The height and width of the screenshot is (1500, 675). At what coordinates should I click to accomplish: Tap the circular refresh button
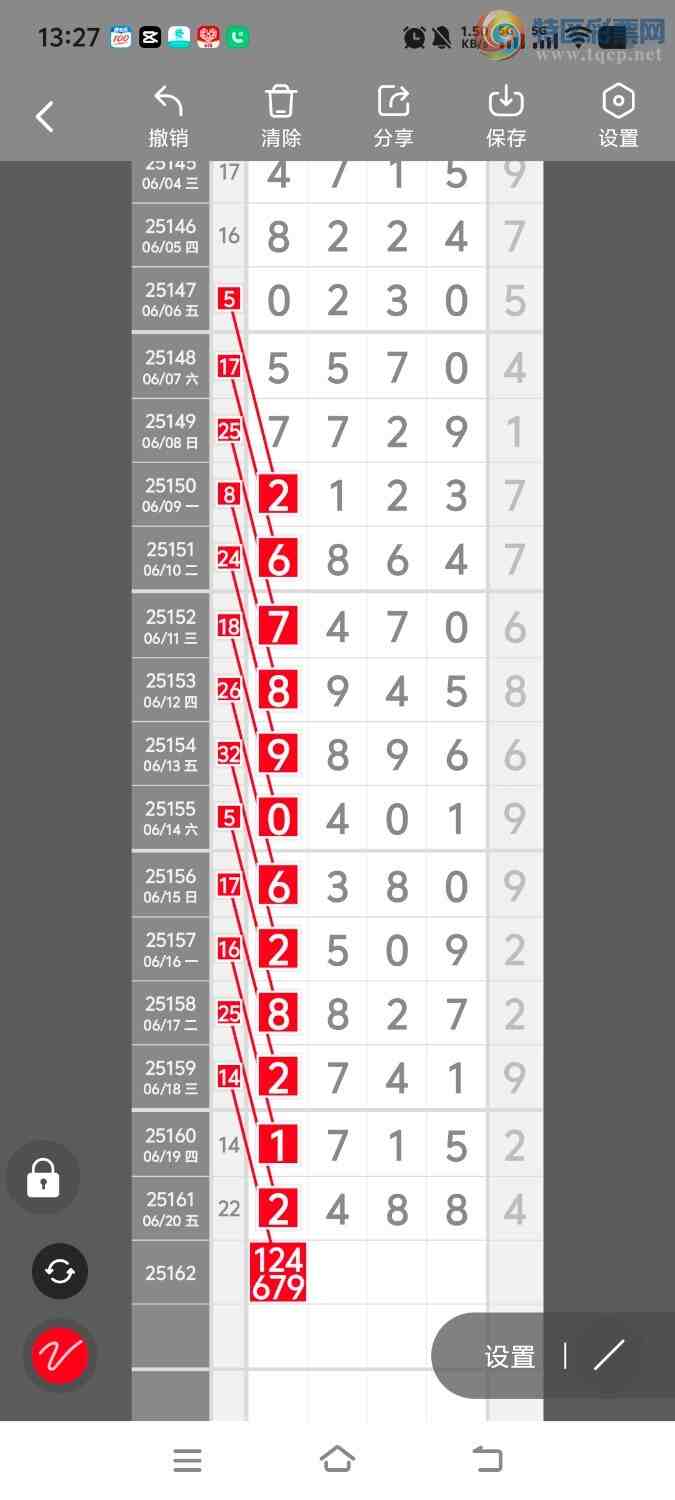tap(60, 1271)
